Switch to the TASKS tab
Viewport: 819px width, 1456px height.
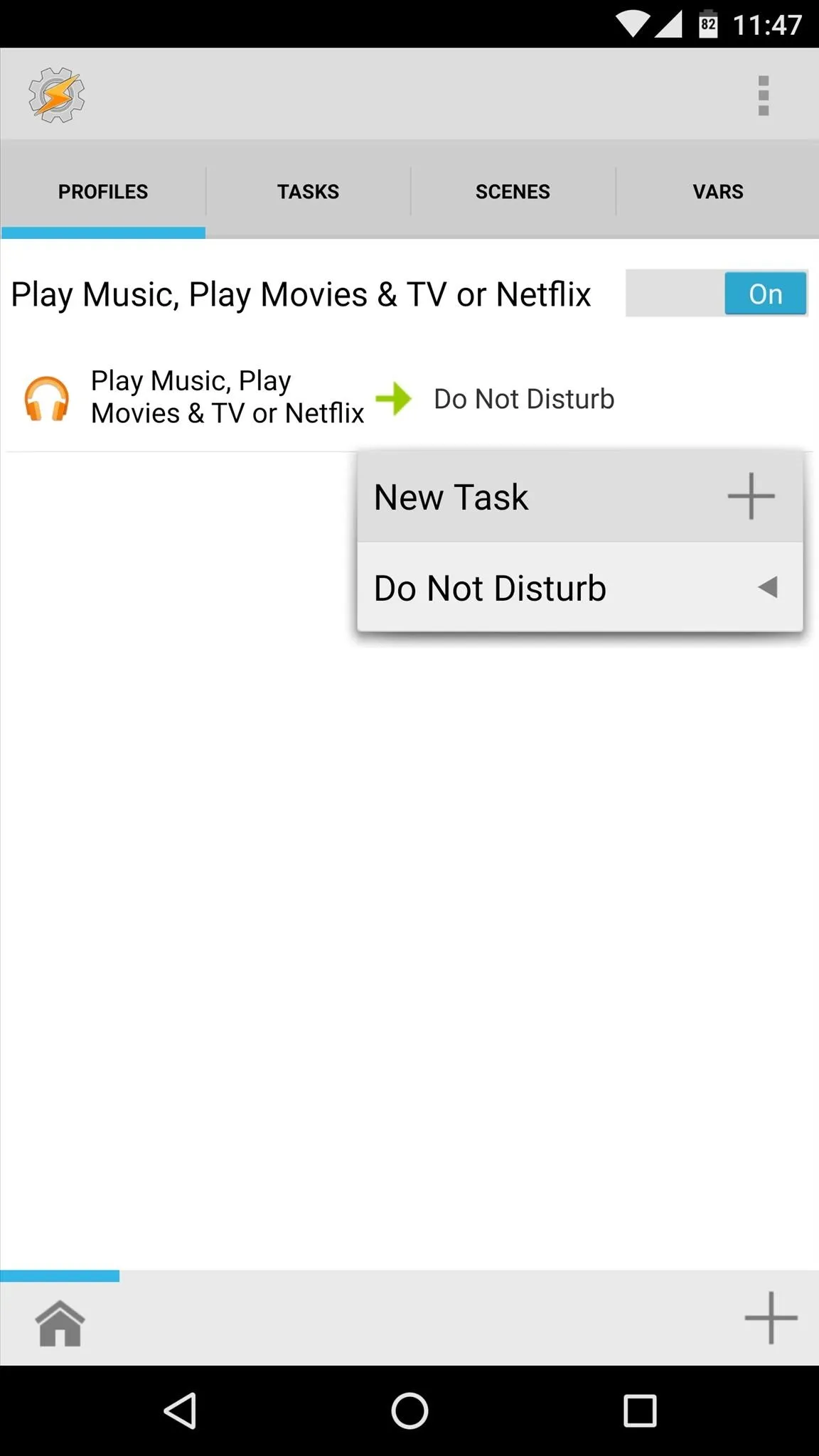[x=308, y=191]
